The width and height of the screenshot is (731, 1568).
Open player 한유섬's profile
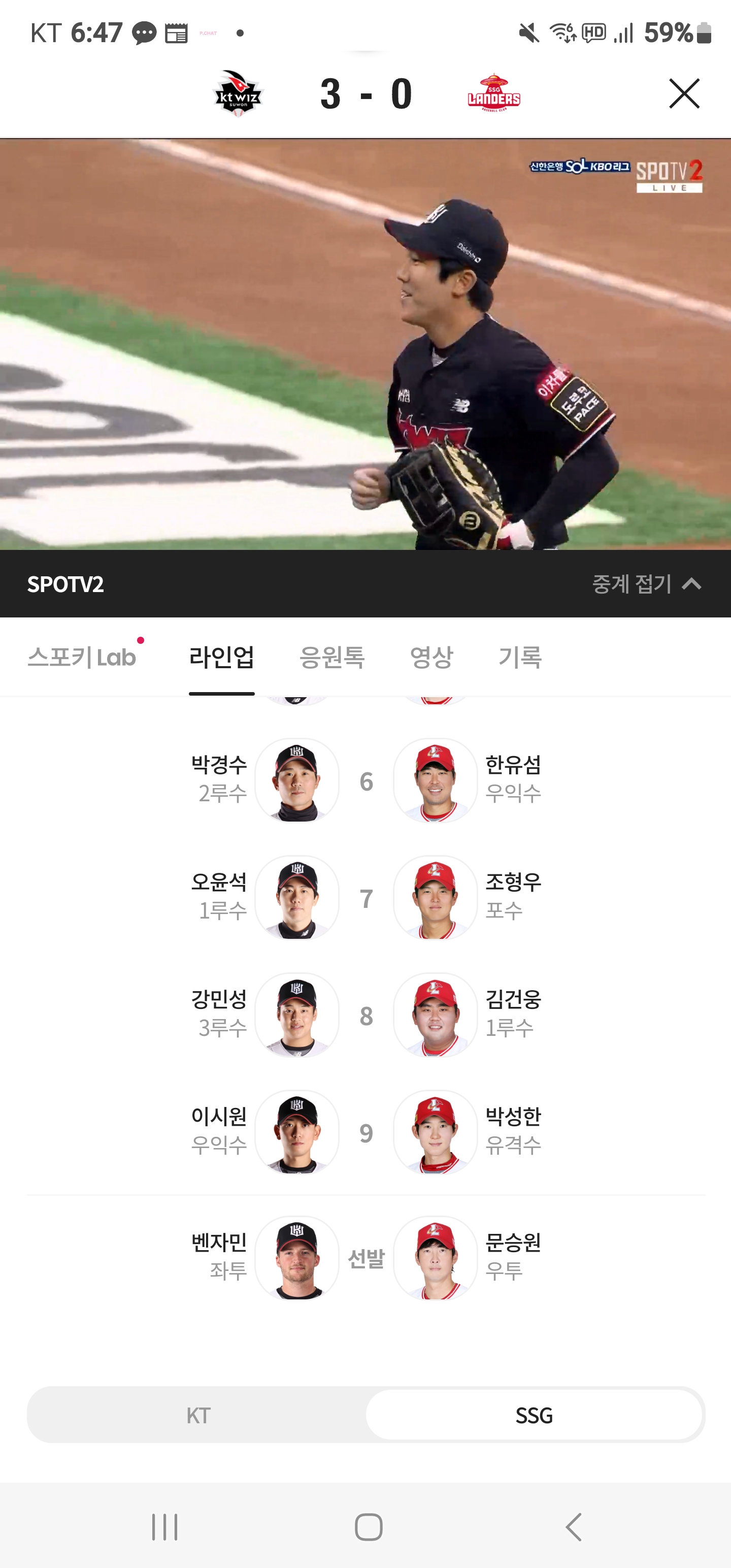click(x=435, y=780)
